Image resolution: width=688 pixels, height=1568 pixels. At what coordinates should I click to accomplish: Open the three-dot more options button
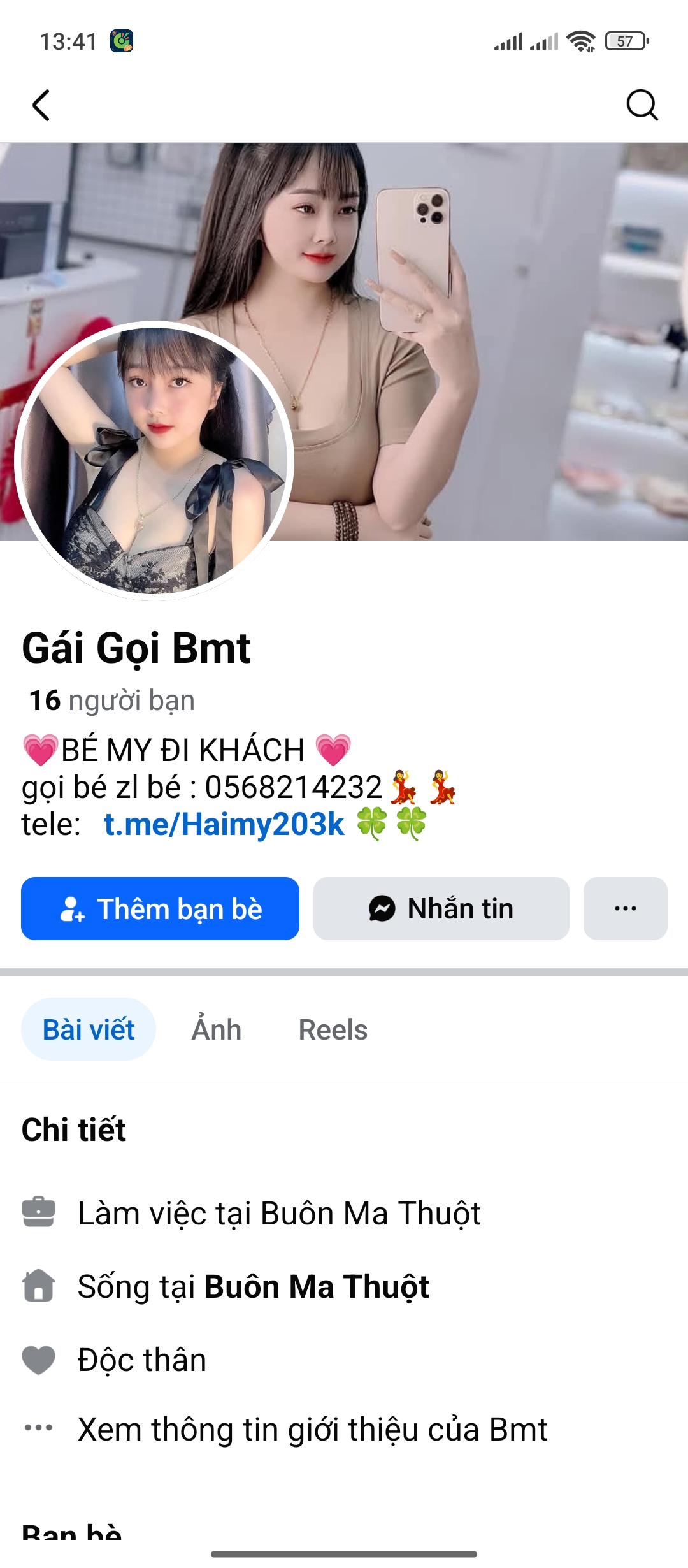625,908
